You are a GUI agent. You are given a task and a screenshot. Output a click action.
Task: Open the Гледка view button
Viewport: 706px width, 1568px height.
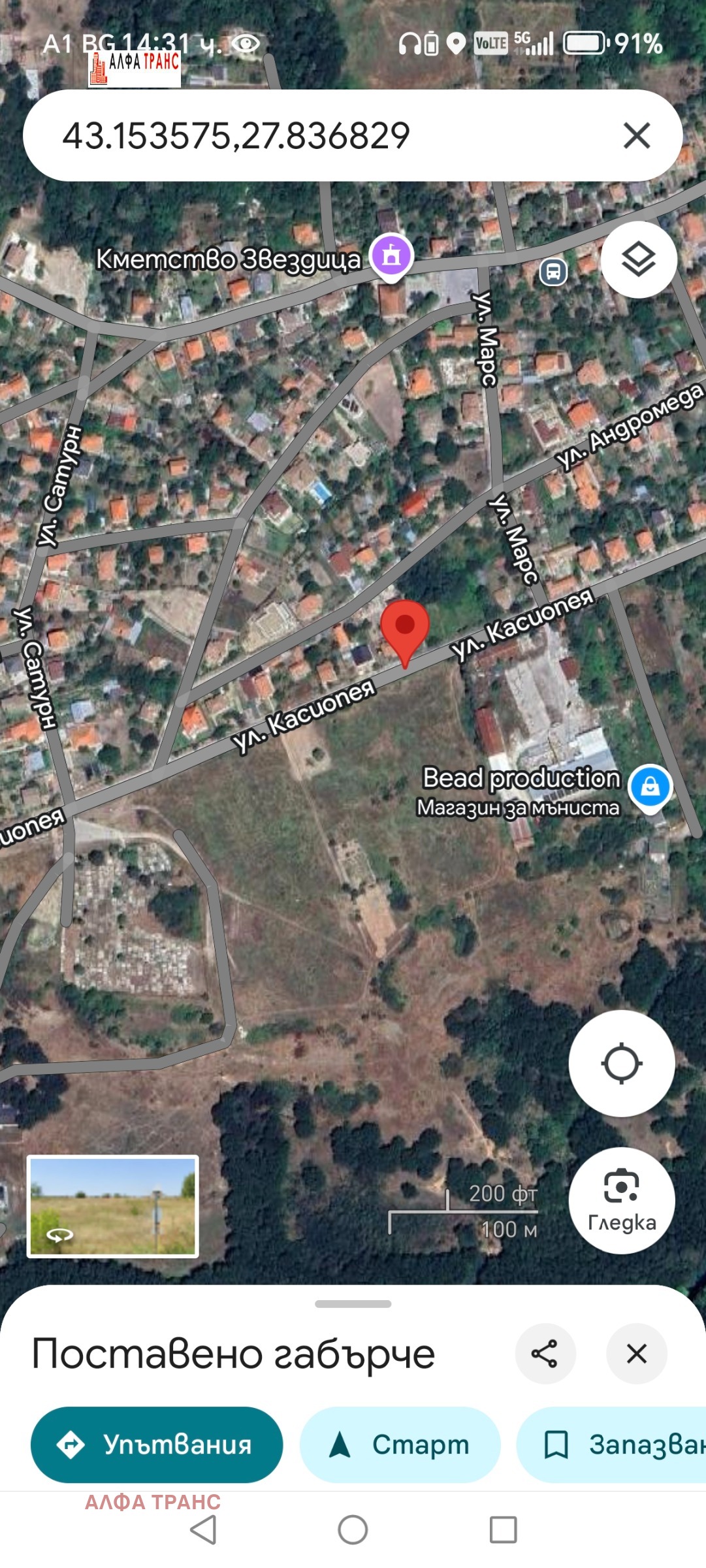621,1201
